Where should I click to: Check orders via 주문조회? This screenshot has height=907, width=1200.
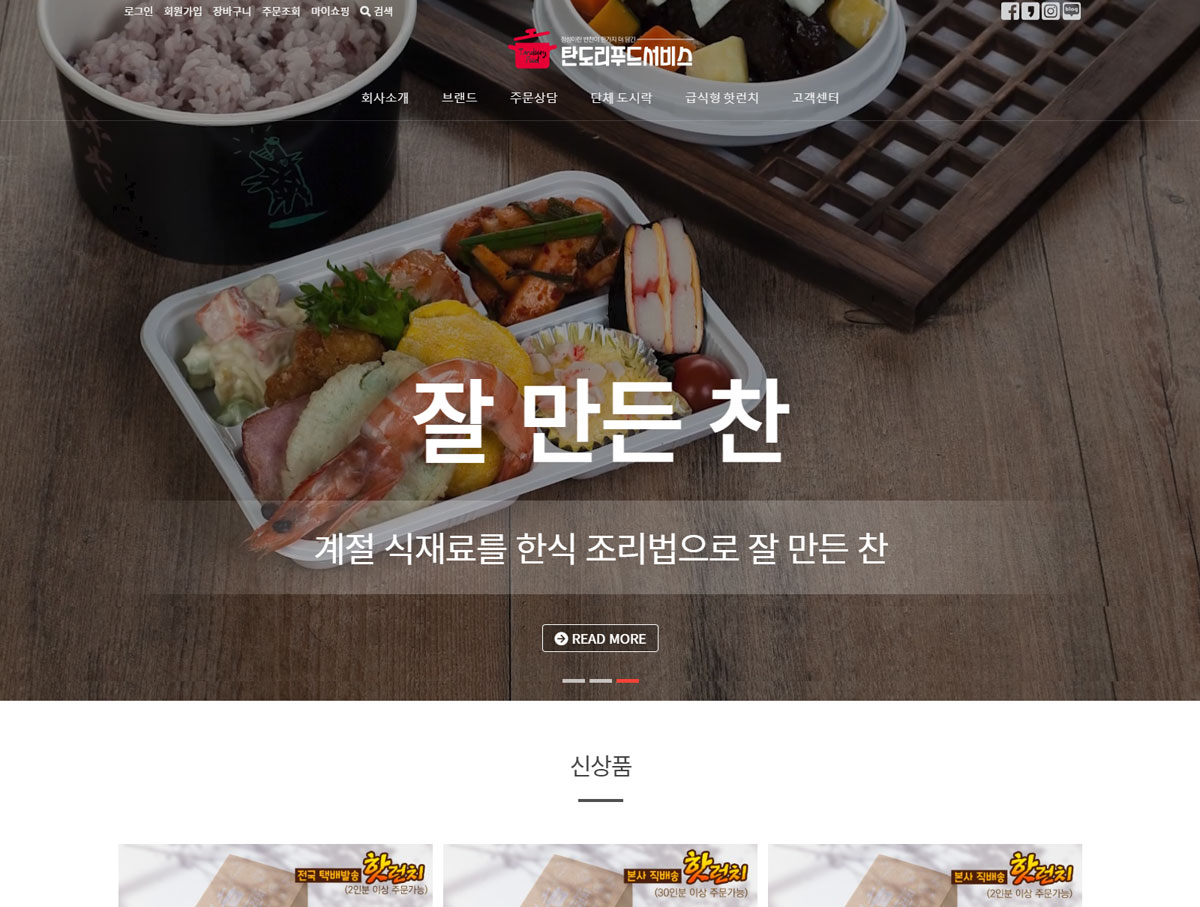(x=281, y=12)
